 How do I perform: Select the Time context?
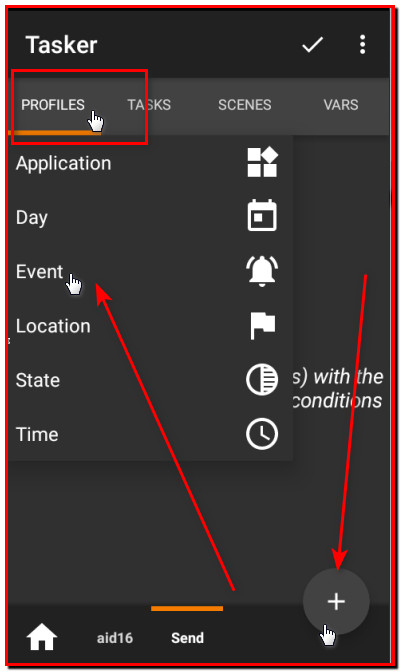(x=150, y=434)
